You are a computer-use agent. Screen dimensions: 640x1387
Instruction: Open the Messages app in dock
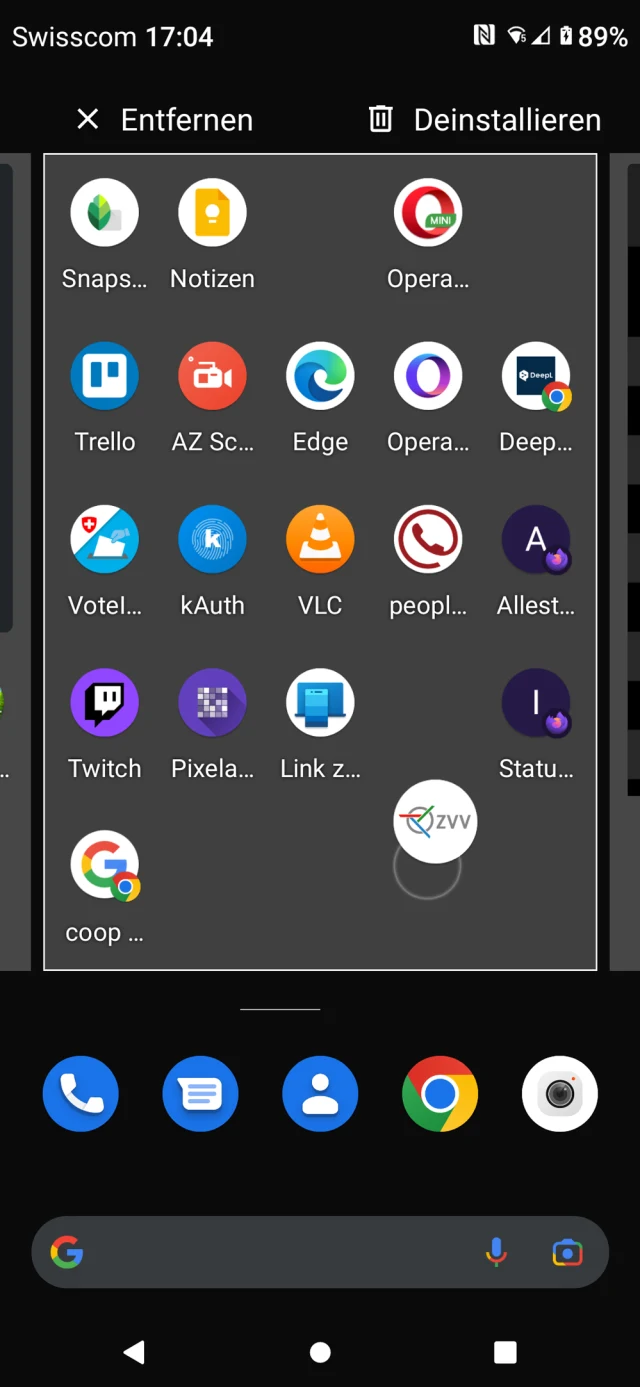coord(200,1094)
